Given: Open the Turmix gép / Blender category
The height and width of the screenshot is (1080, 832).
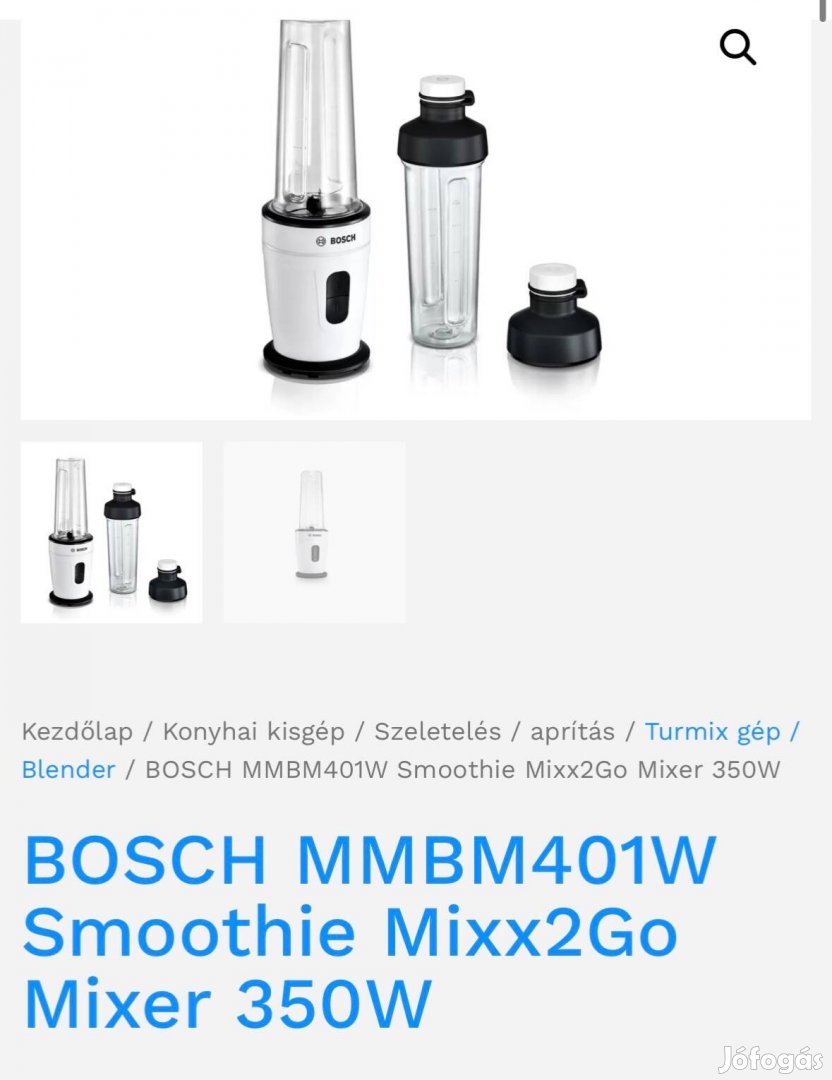Looking at the screenshot, I should click(x=711, y=731).
